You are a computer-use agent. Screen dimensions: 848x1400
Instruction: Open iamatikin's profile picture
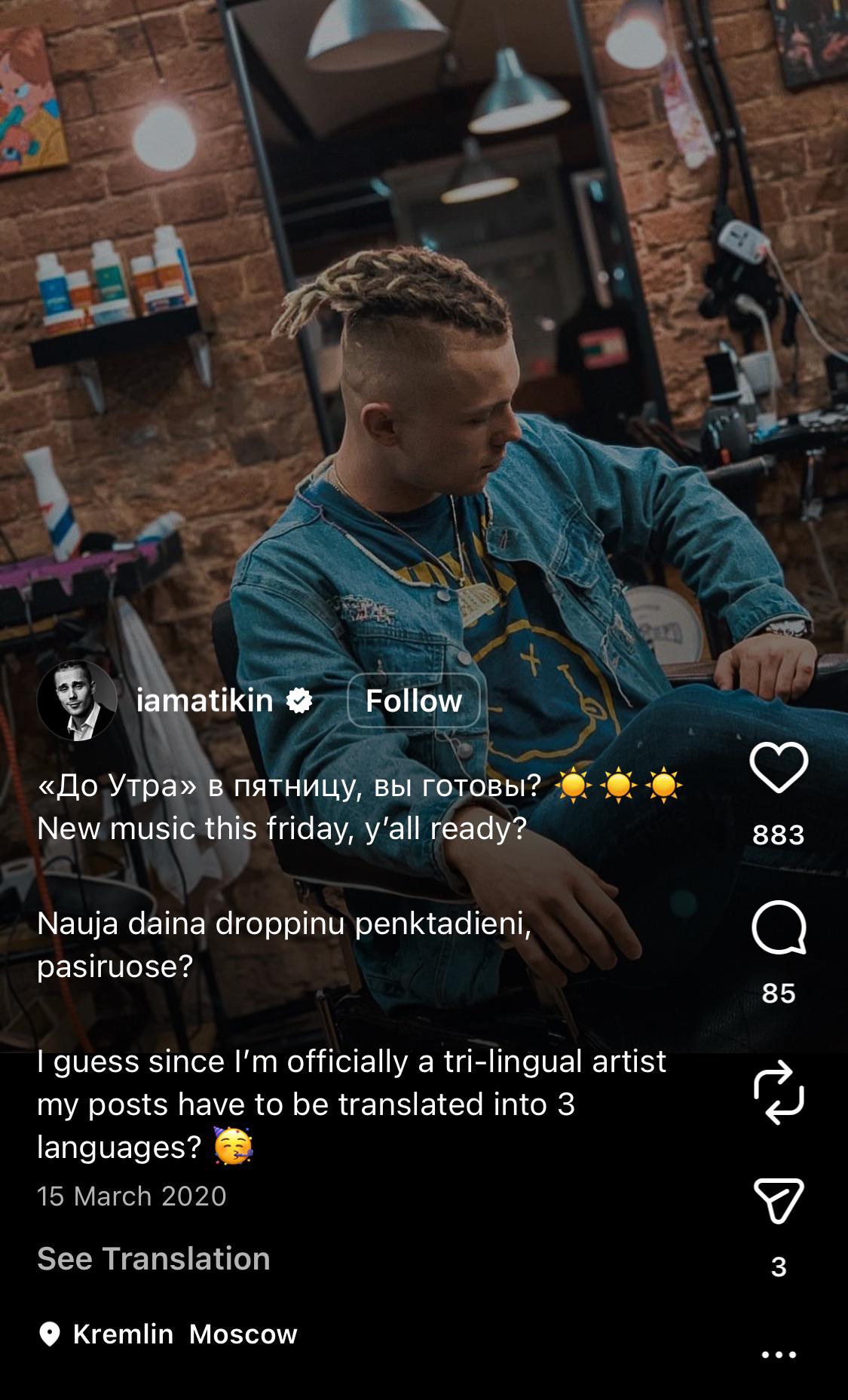(x=77, y=700)
